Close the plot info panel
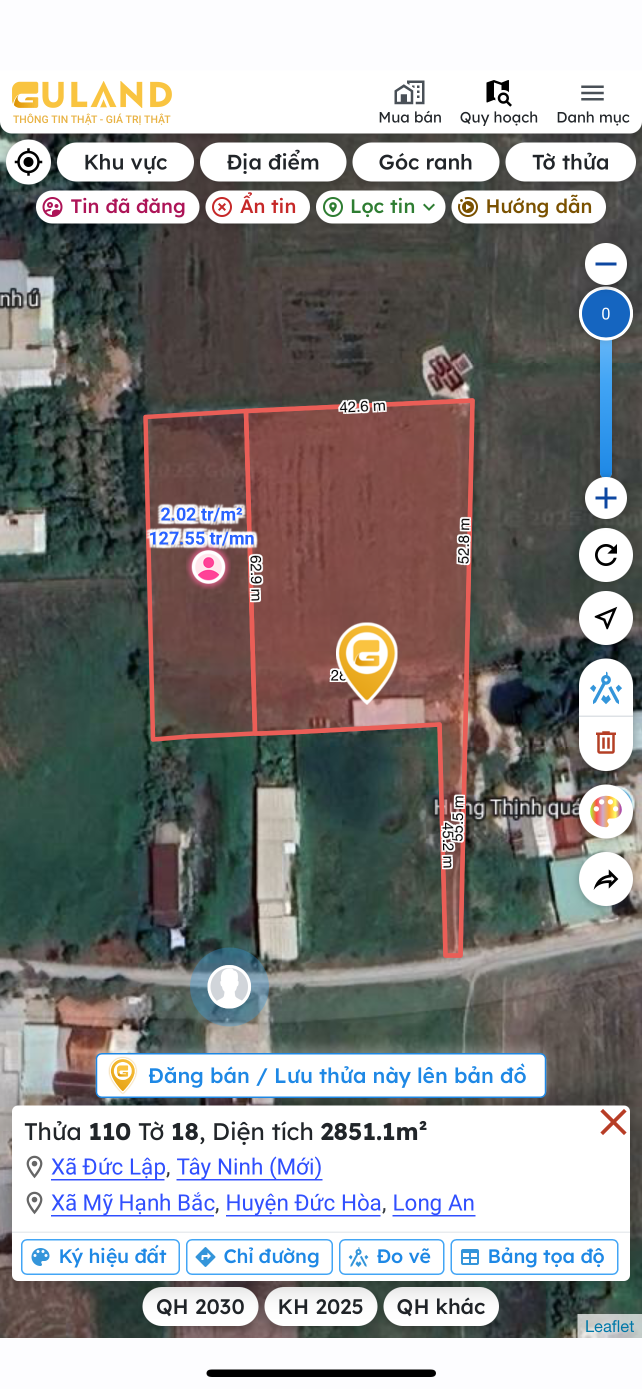The width and height of the screenshot is (642, 1389). 612,1123
